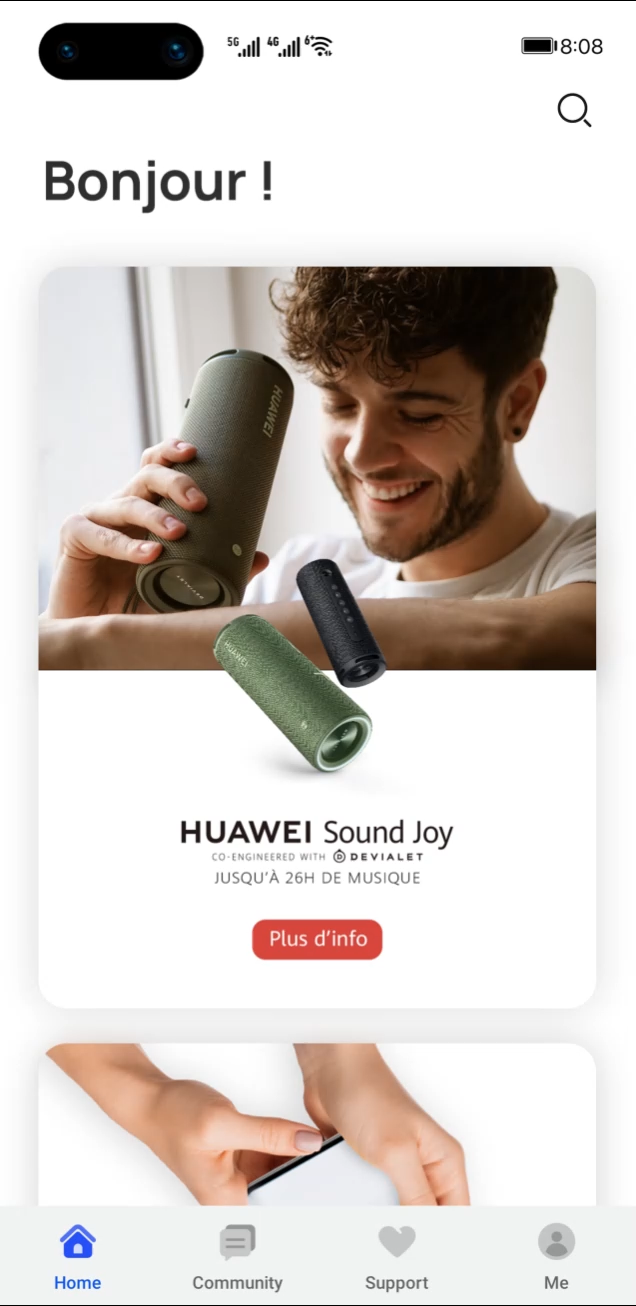Viewport: 636px width, 1306px height.
Task: Tap the Plus d'info button
Action: (x=317, y=939)
